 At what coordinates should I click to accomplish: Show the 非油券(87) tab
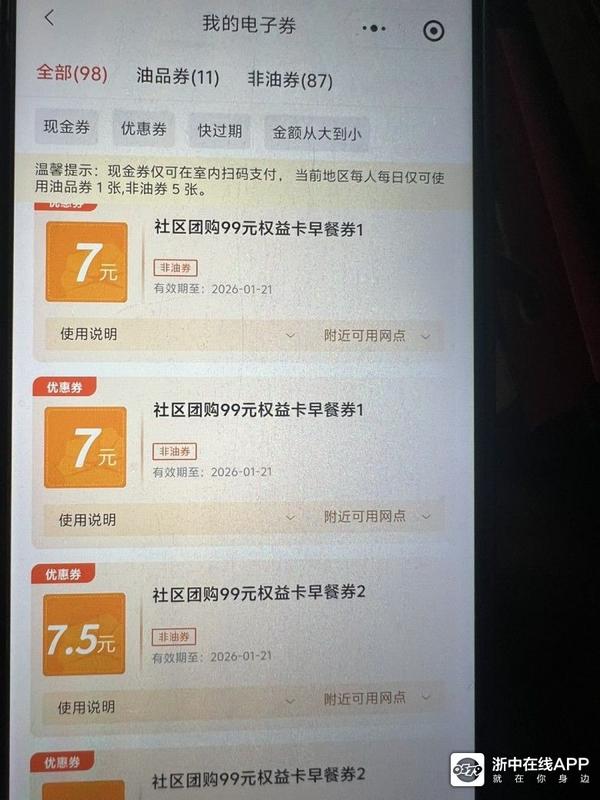(x=289, y=80)
